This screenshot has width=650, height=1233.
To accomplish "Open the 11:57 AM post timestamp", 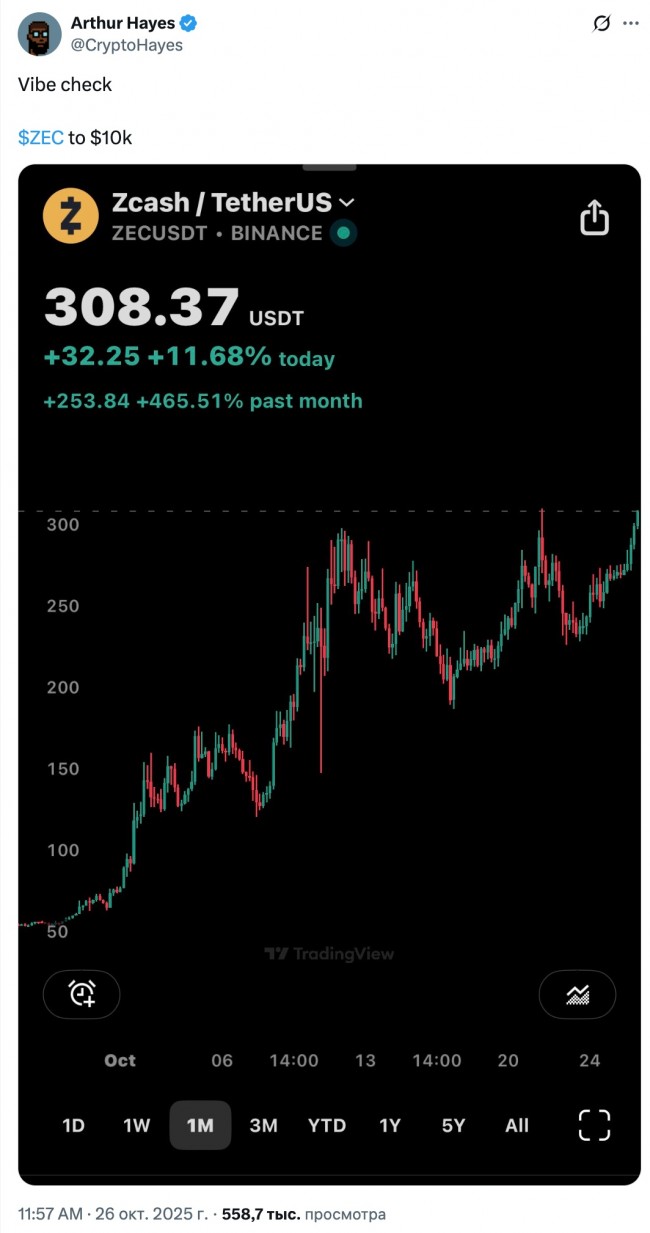I will (x=52, y=1214).
